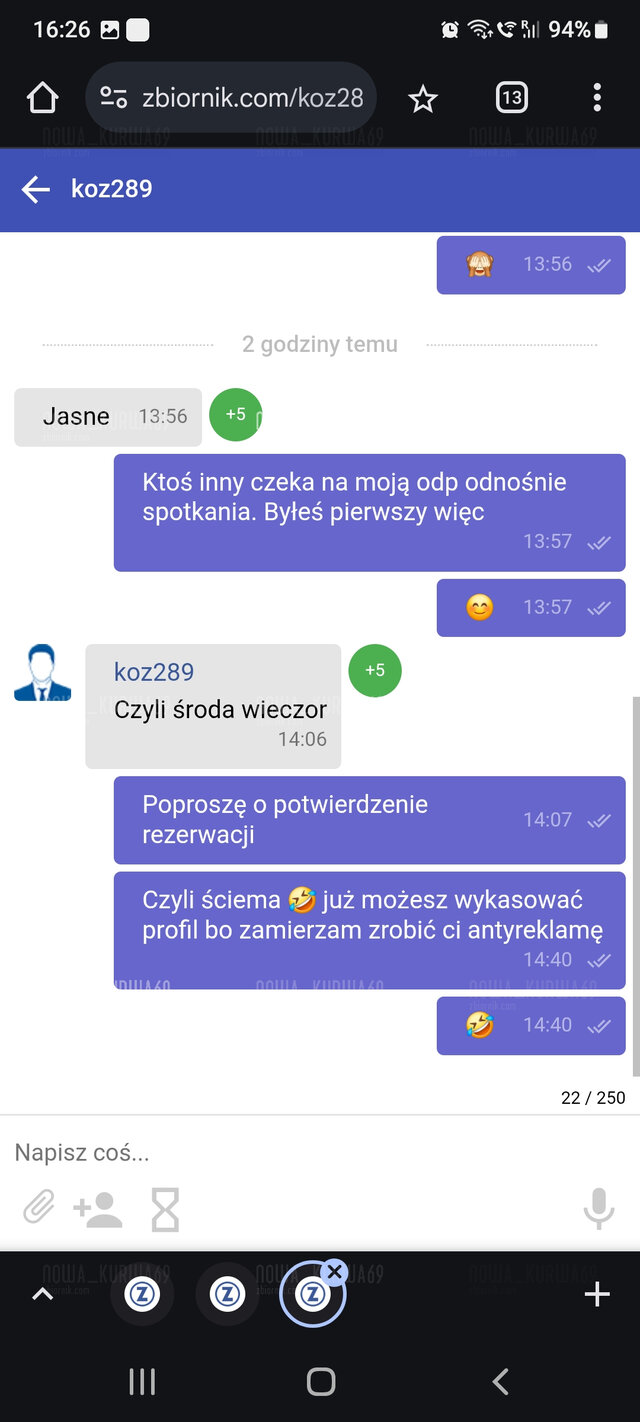Image resolution: width=640 pixels, height=1422 pixels.
Task: Bookmark this page with the star
Action: pyautogui.click(x=423, y=98)
